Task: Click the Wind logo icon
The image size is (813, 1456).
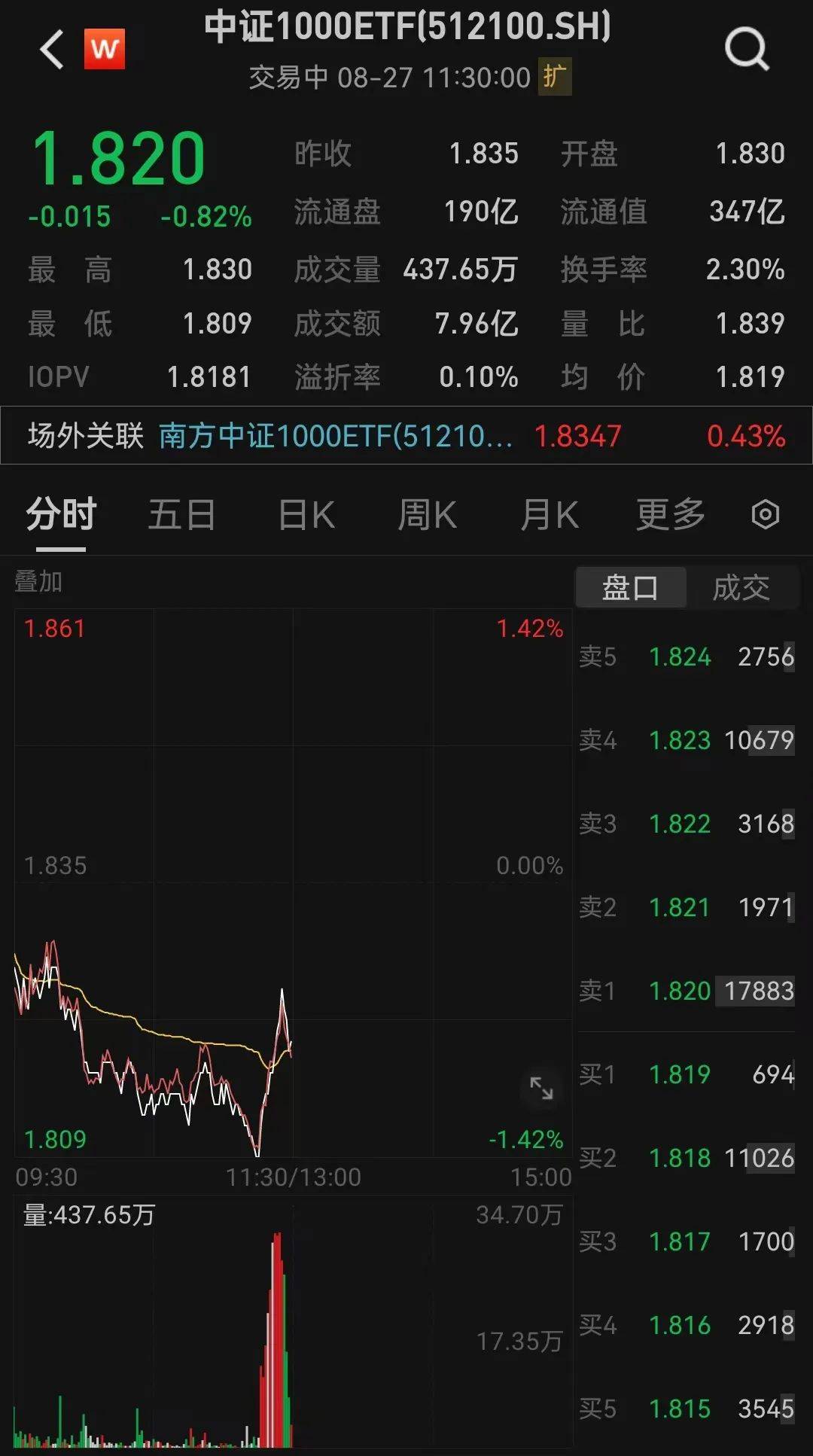Action: 105,47
